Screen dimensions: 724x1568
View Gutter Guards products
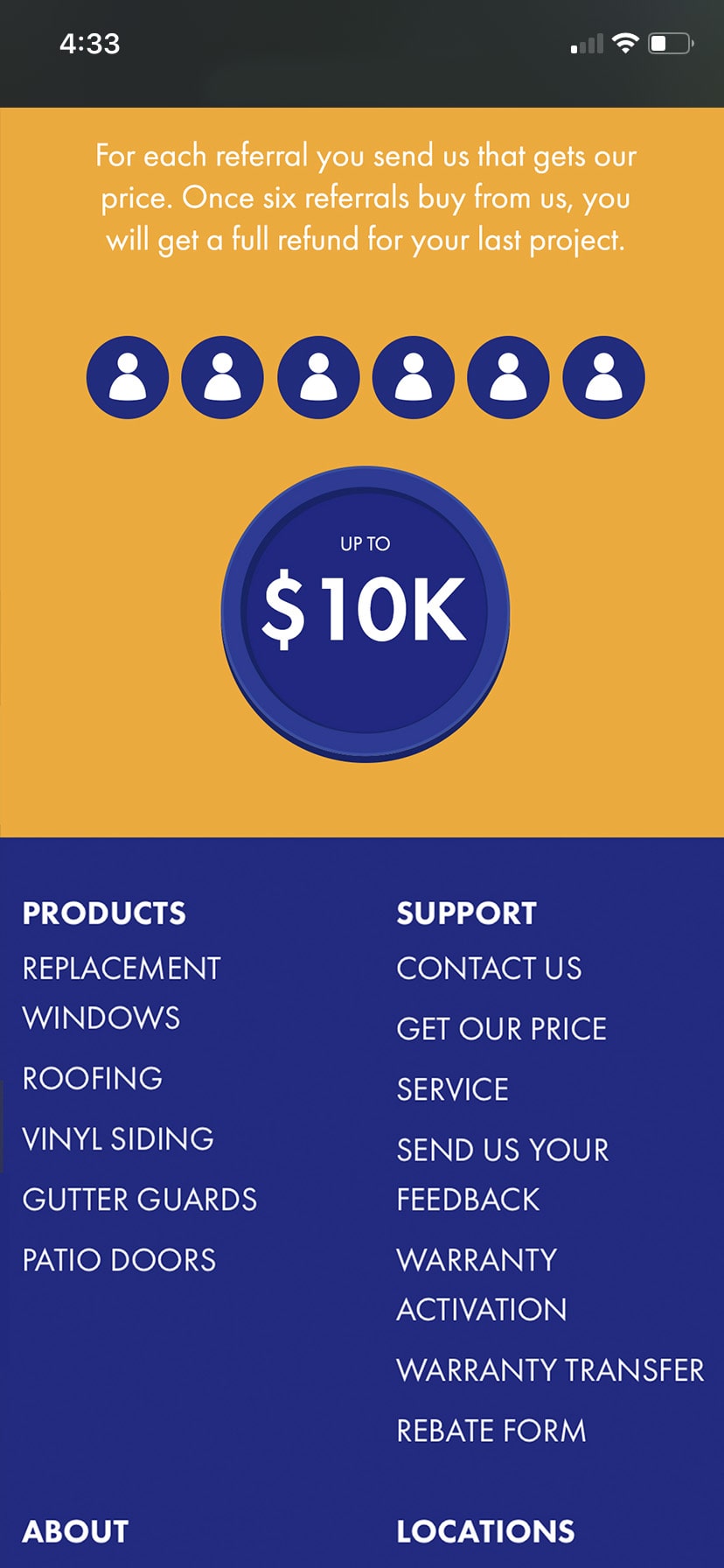coord(140,1199)
